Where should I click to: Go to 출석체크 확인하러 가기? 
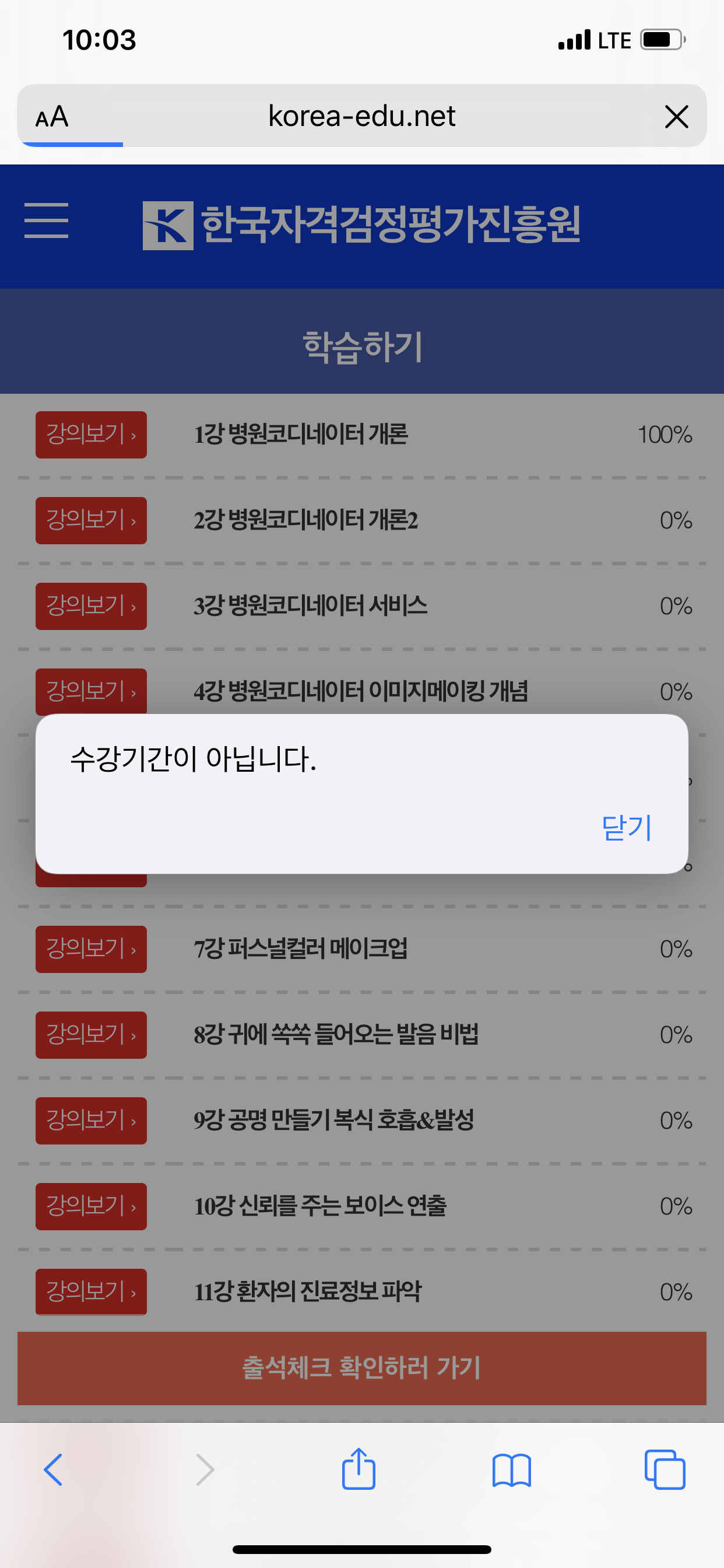coord(361,1368)
